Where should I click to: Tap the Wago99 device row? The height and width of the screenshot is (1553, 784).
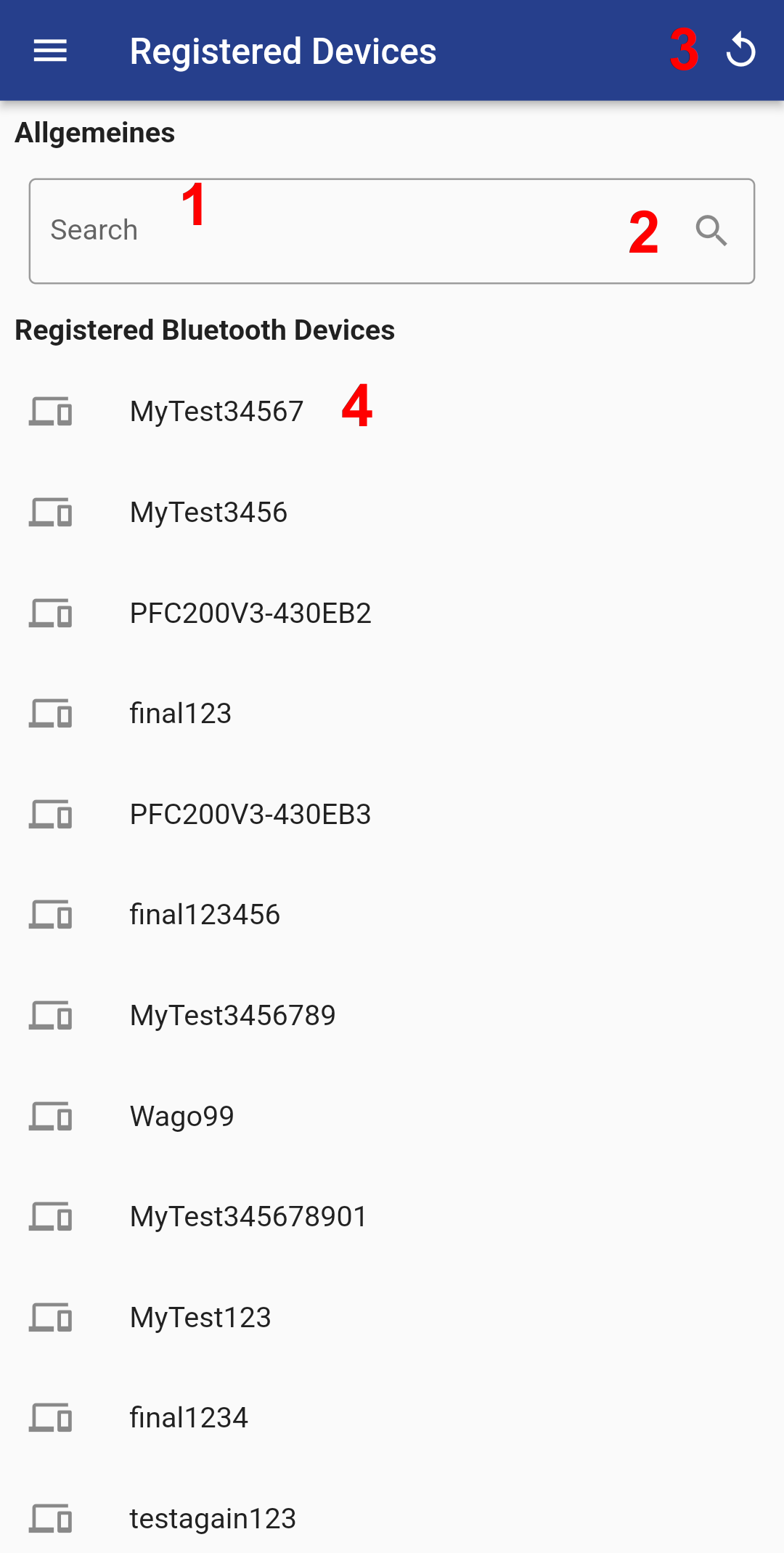click(x=392, y=1116)
